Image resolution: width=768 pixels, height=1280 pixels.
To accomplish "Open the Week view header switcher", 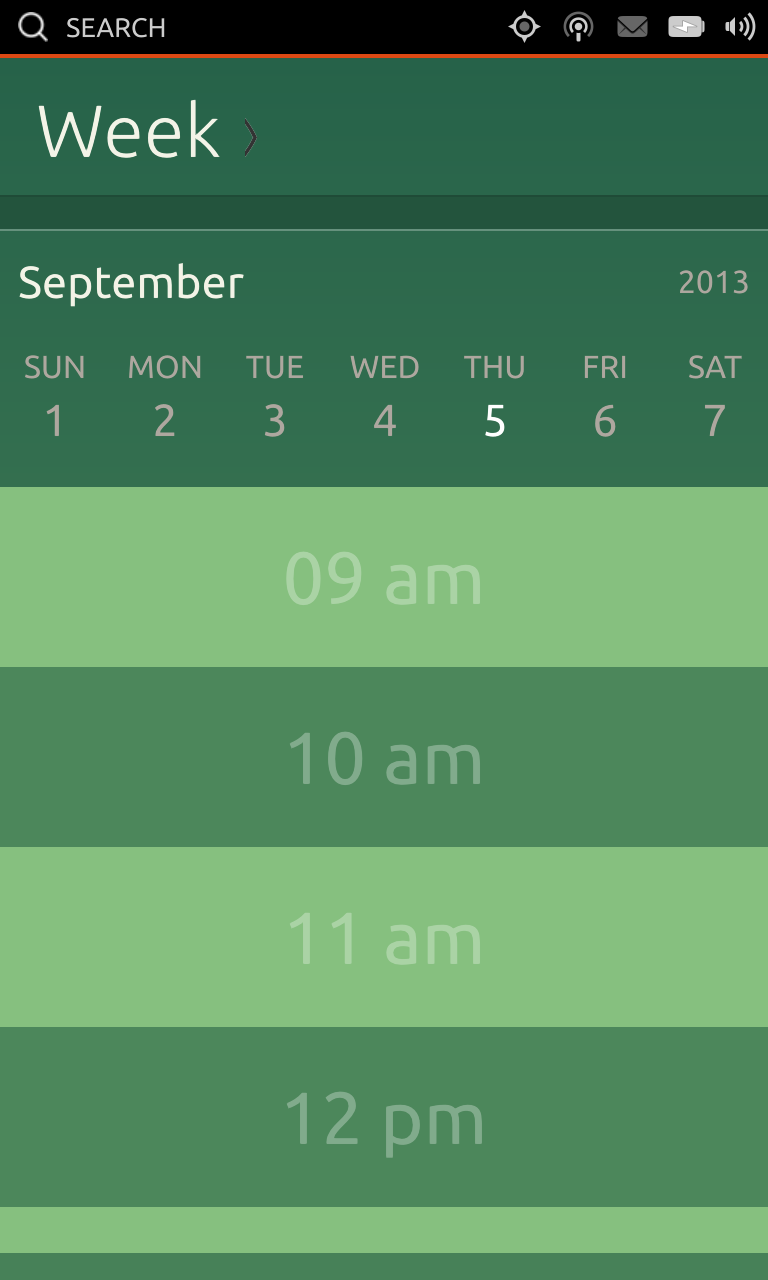I will click(x=148, y=132).
